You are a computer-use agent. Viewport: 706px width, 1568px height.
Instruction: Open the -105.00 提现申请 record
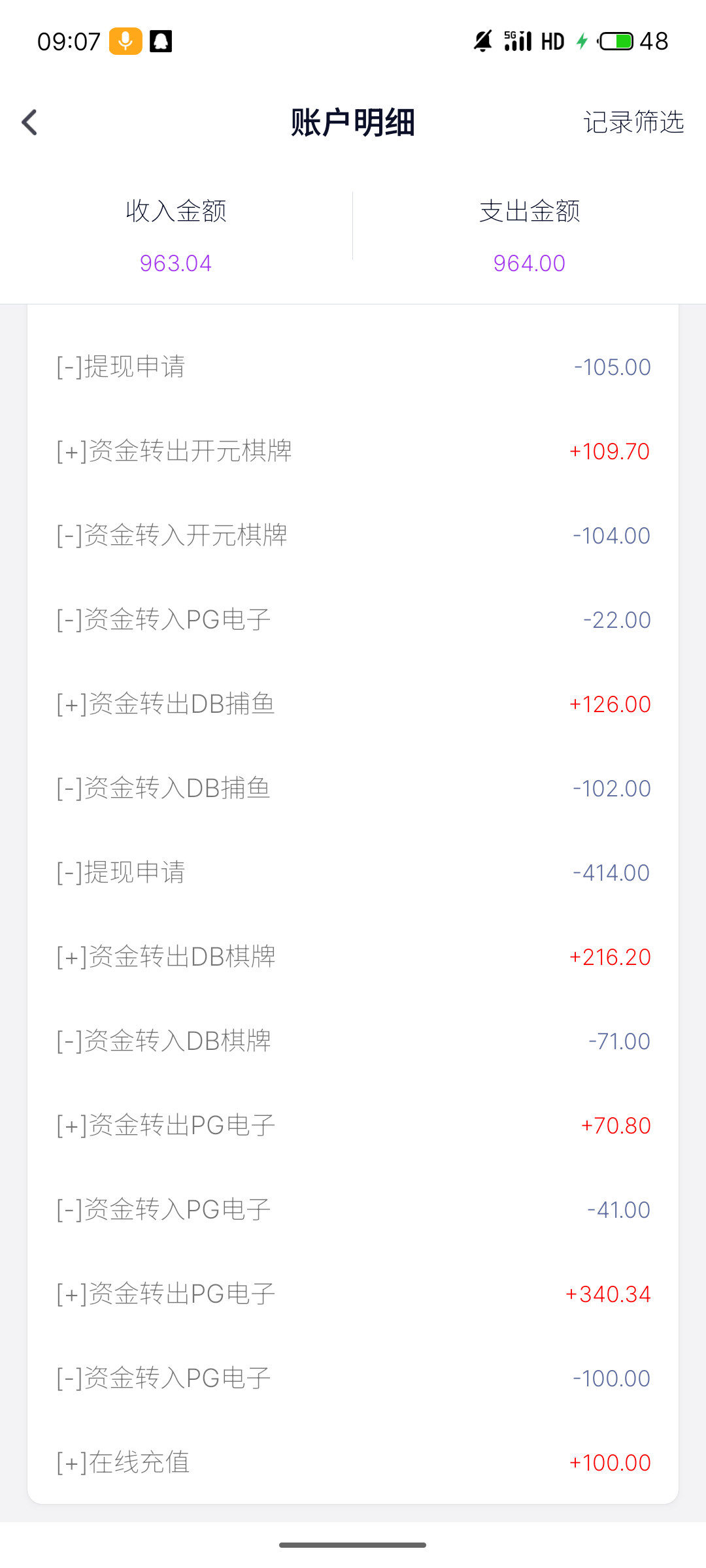tap(353, 367)
